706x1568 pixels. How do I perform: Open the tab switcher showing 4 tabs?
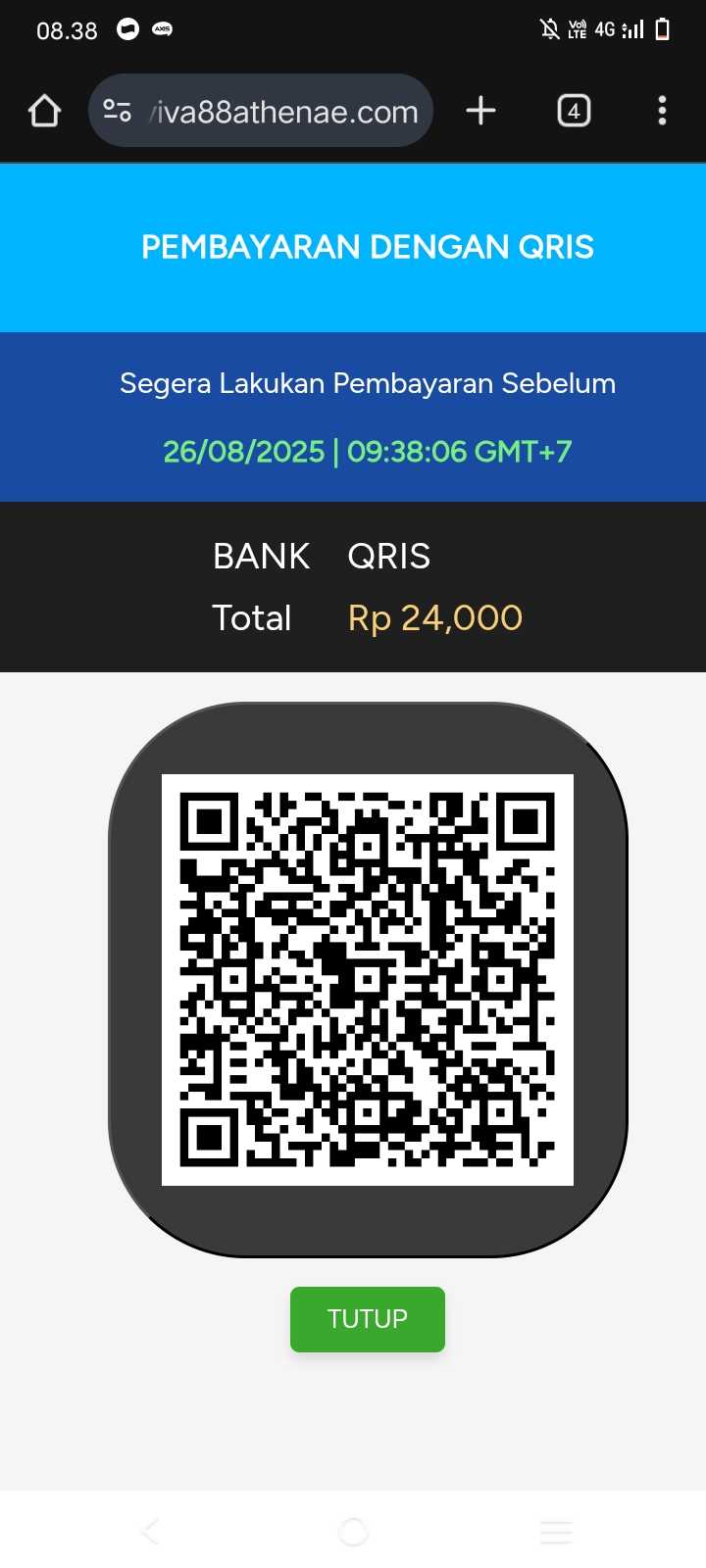(x=574, y=111)
